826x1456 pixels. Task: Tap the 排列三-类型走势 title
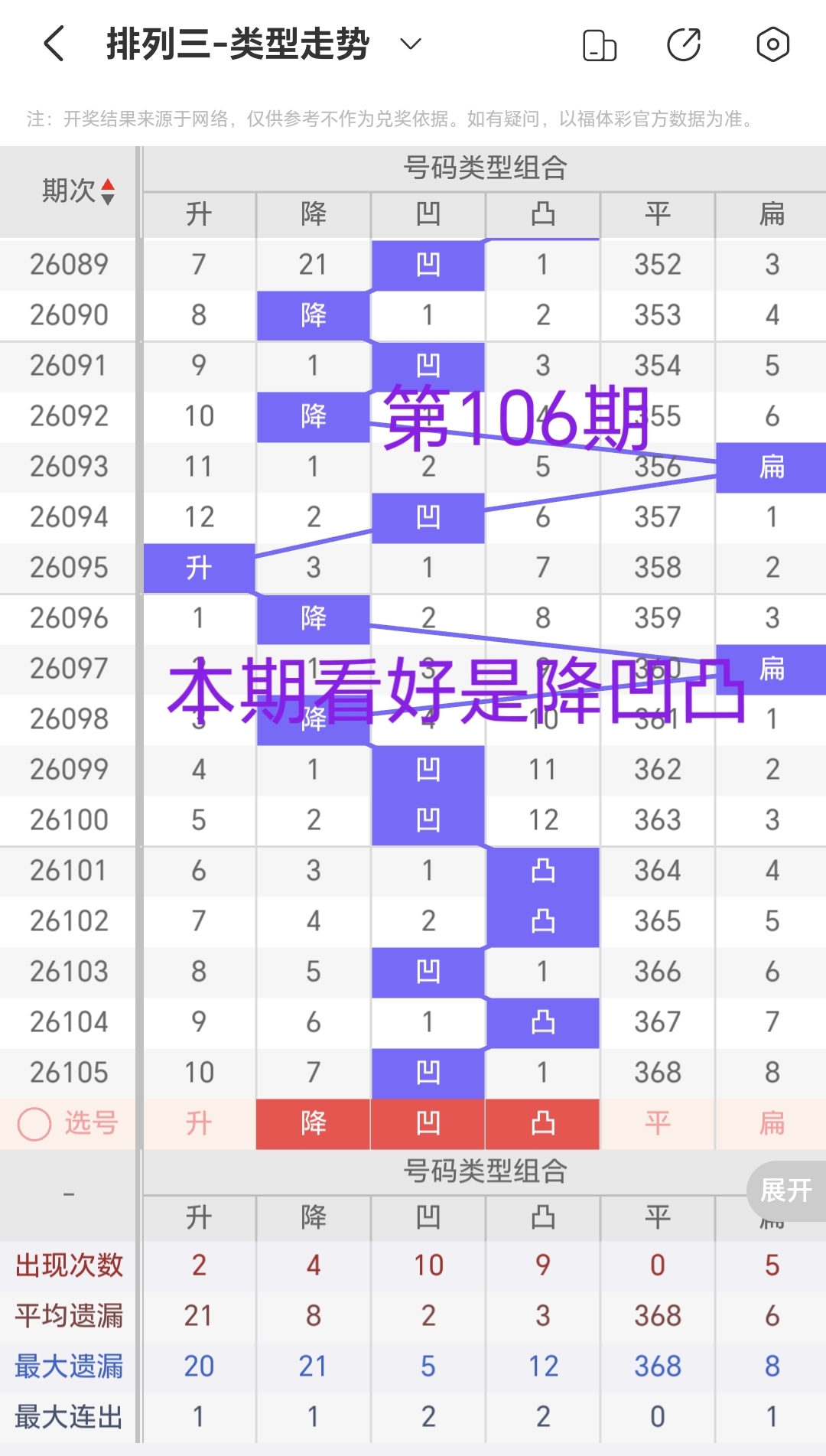[x=237, y=44]
